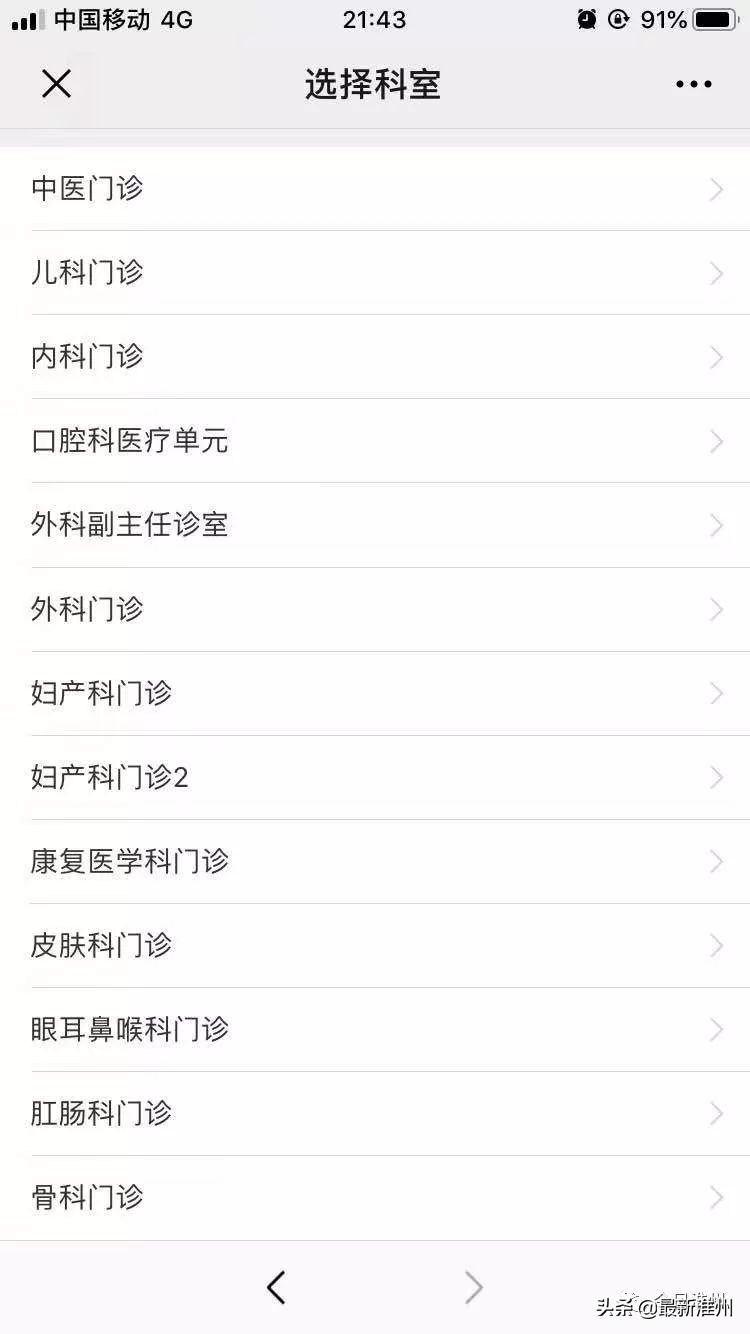Select the 内科门诊 department
Viewport: 750px width, 1334px height.
(375, 357)
